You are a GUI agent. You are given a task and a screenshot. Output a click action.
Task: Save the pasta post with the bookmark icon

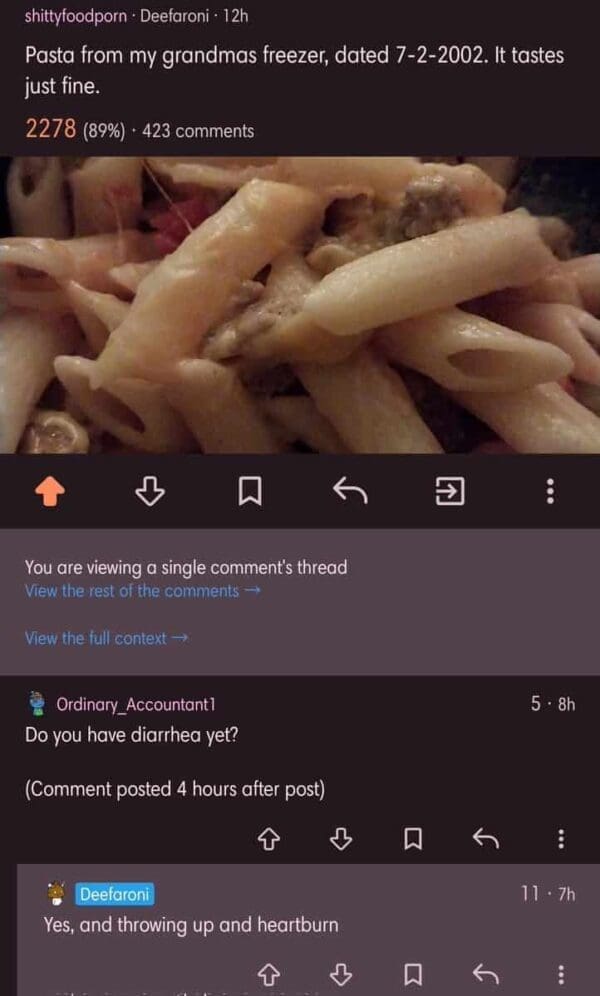[x=250, y=491]
